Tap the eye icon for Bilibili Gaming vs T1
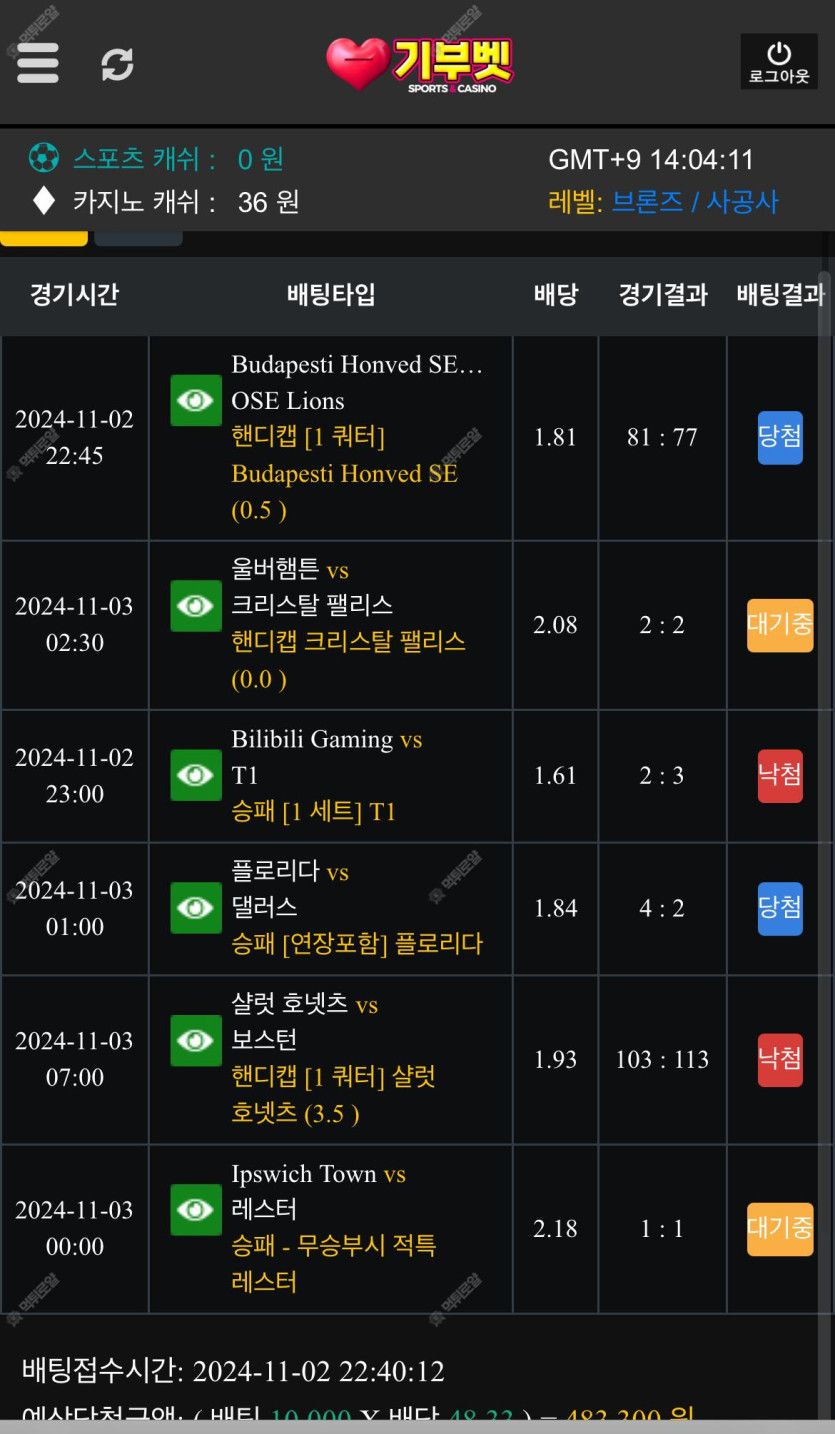The height and width of the screenshot is (1434, 835). tap(196, 775)
